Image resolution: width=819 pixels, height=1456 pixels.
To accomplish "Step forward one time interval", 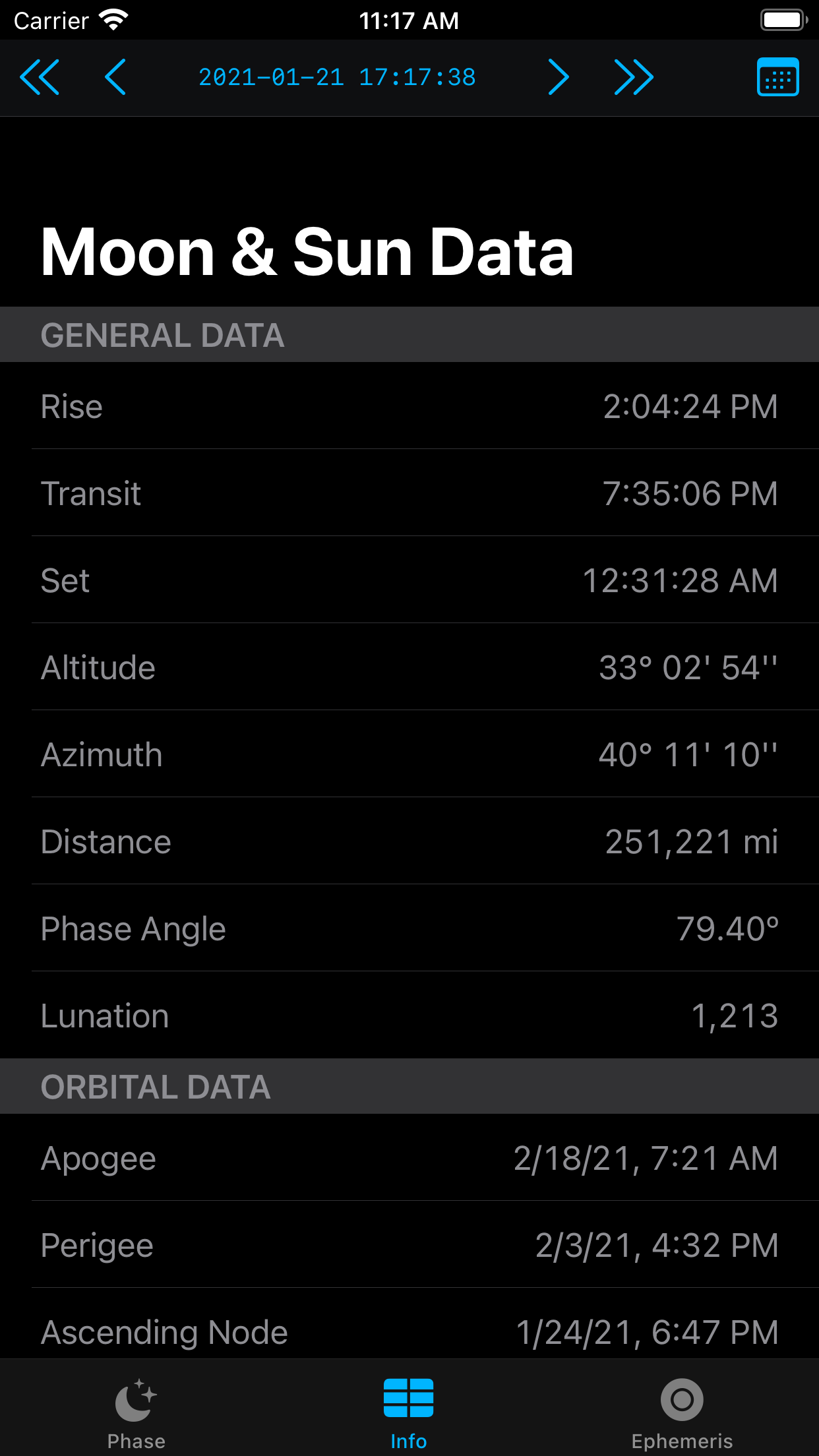I will point(558,77).
